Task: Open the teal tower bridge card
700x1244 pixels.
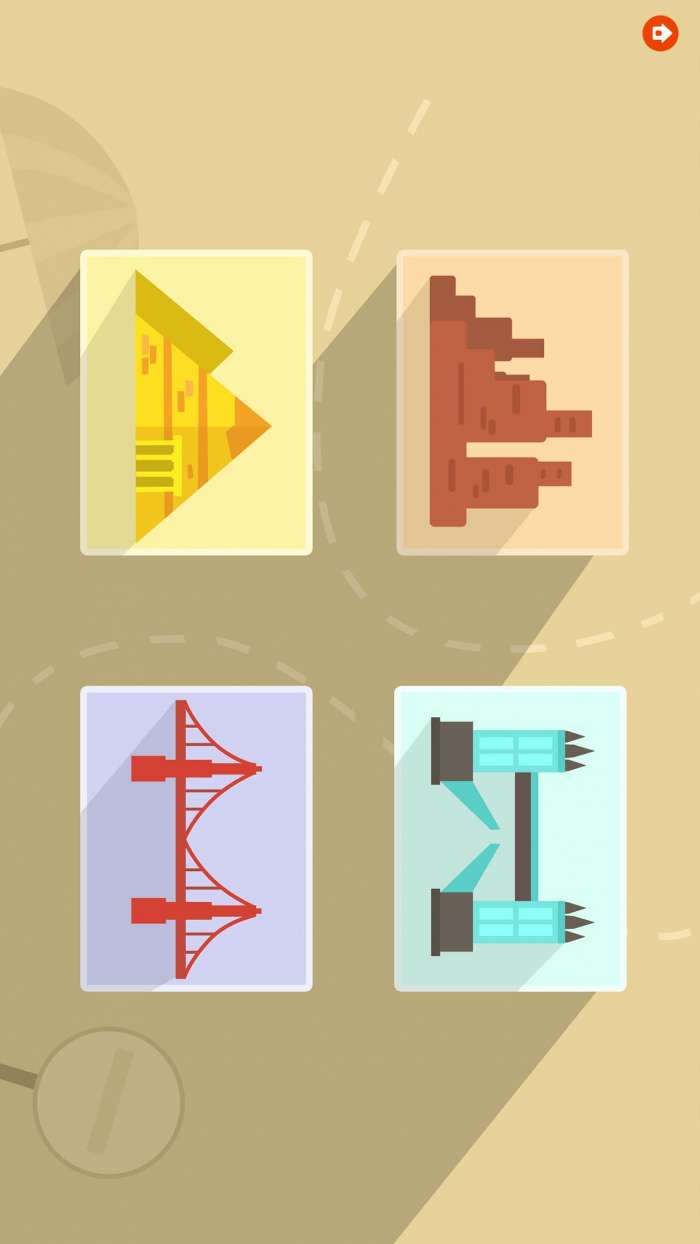Action: coord(510,838)
